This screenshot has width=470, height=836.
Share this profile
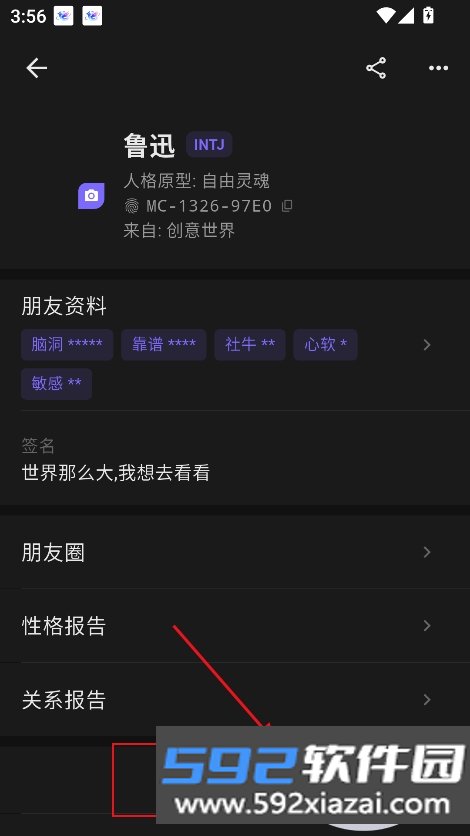(x=376, y=68)
